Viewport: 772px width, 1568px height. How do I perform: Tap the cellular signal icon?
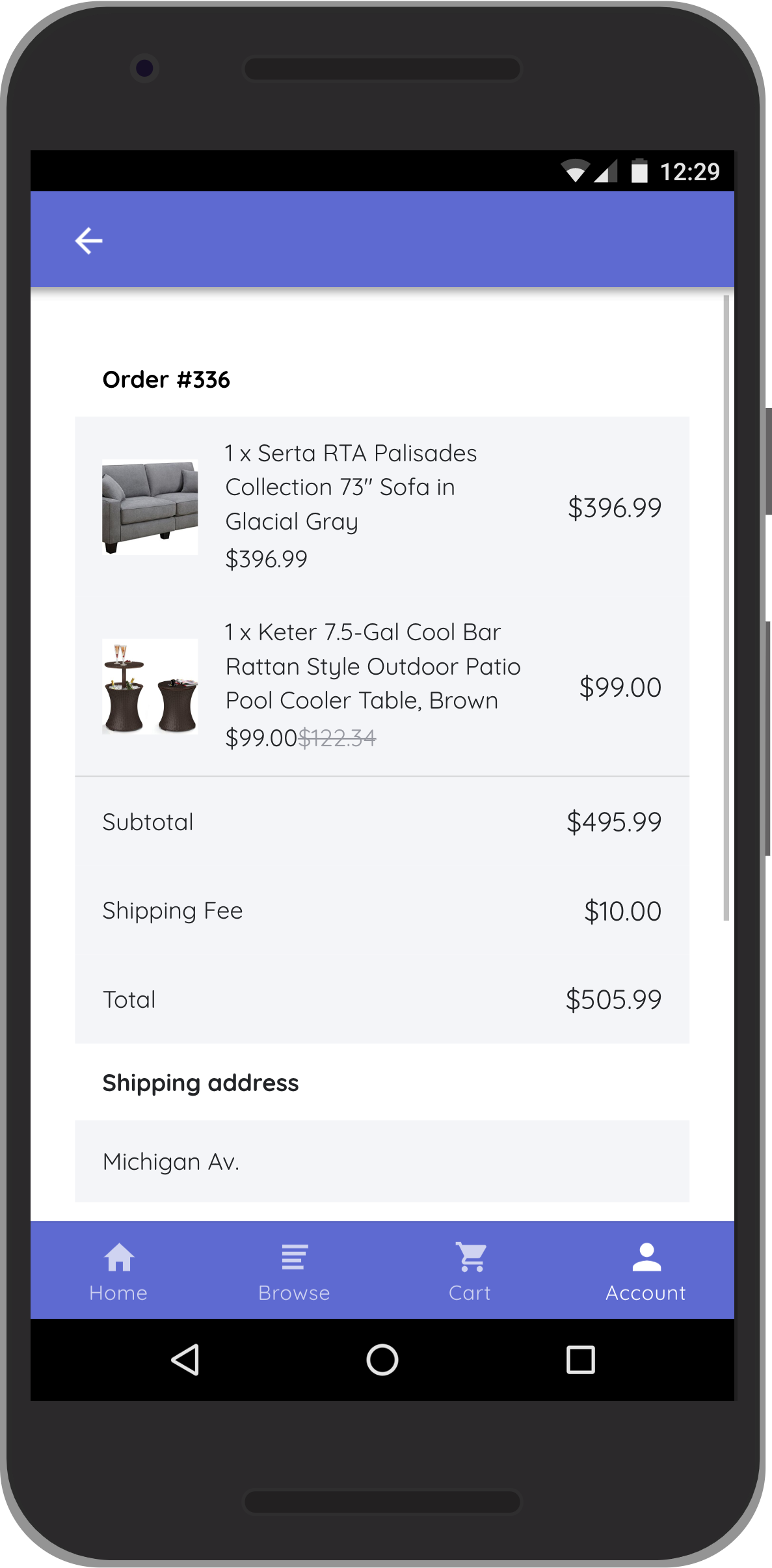point(606,170)
